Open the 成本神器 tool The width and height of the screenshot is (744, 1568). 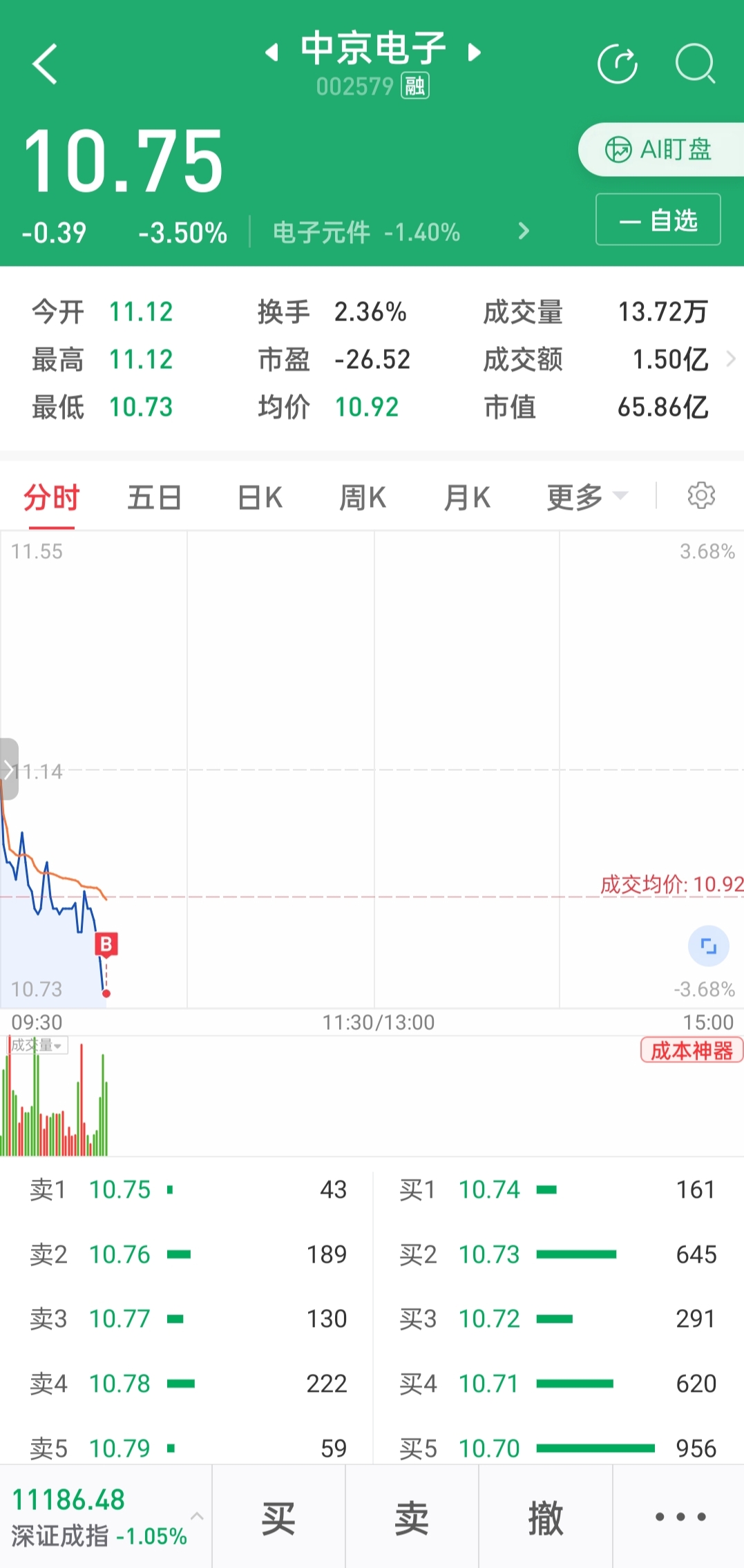691,1050
